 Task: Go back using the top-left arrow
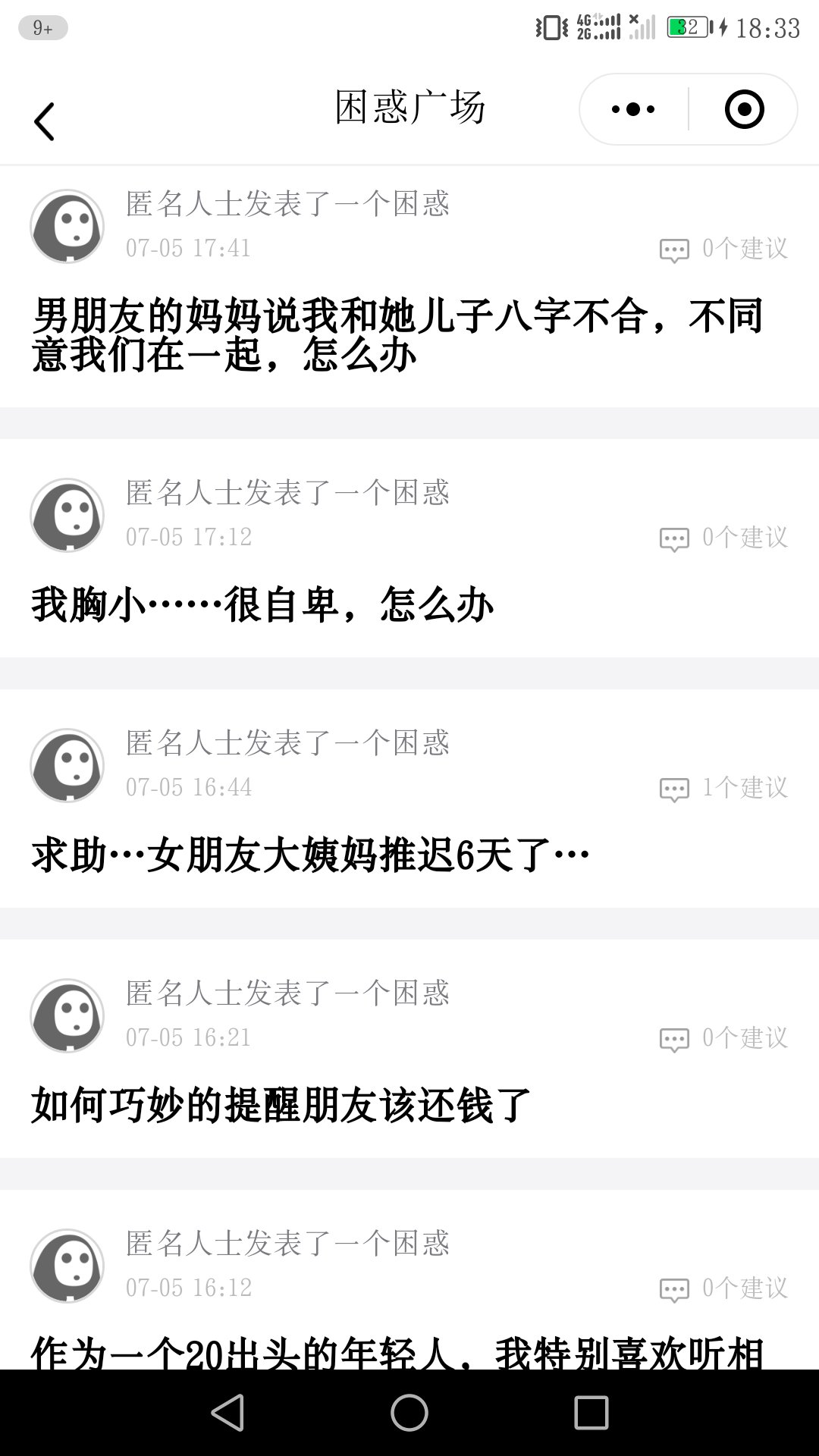[44, 121]
